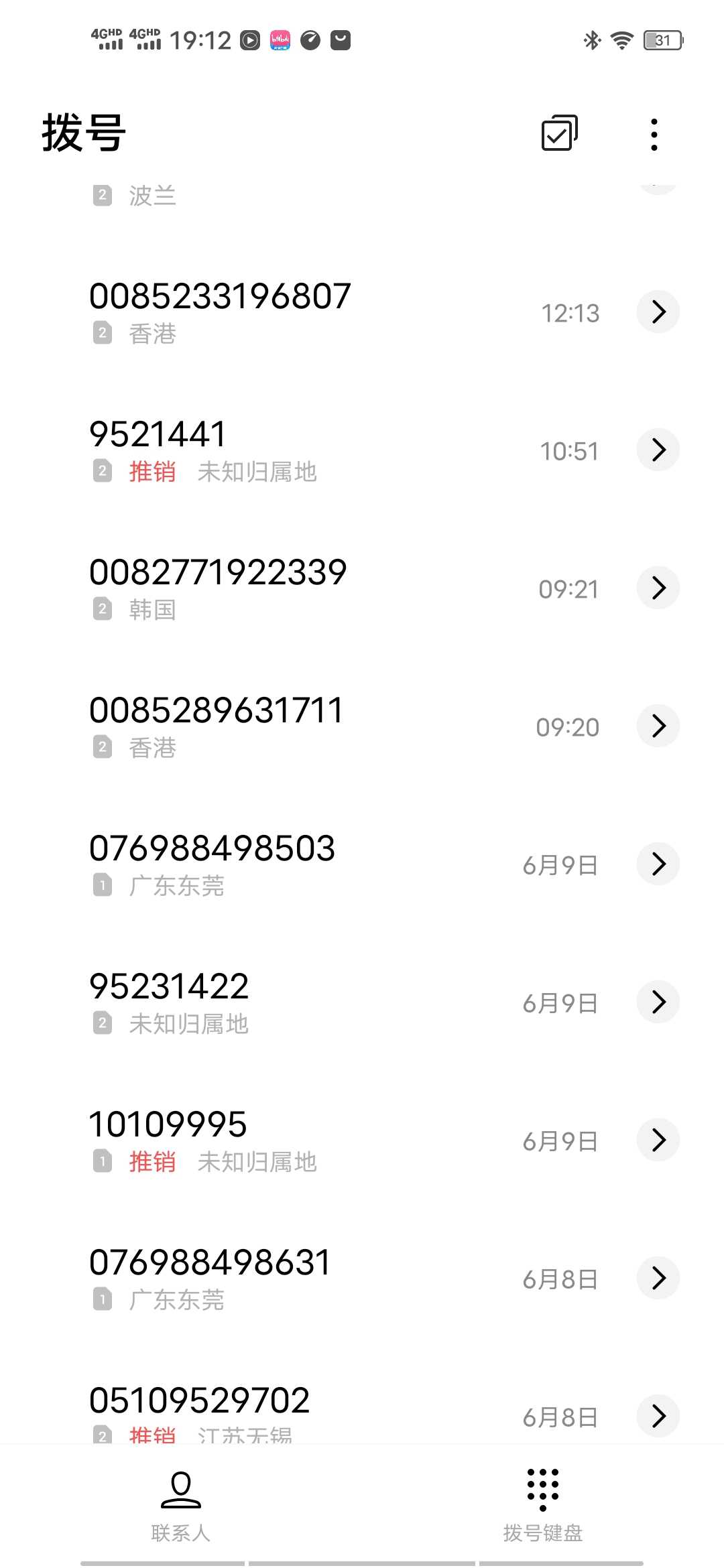
Task: Open call details for 9521441
Action: click(658, 450)
